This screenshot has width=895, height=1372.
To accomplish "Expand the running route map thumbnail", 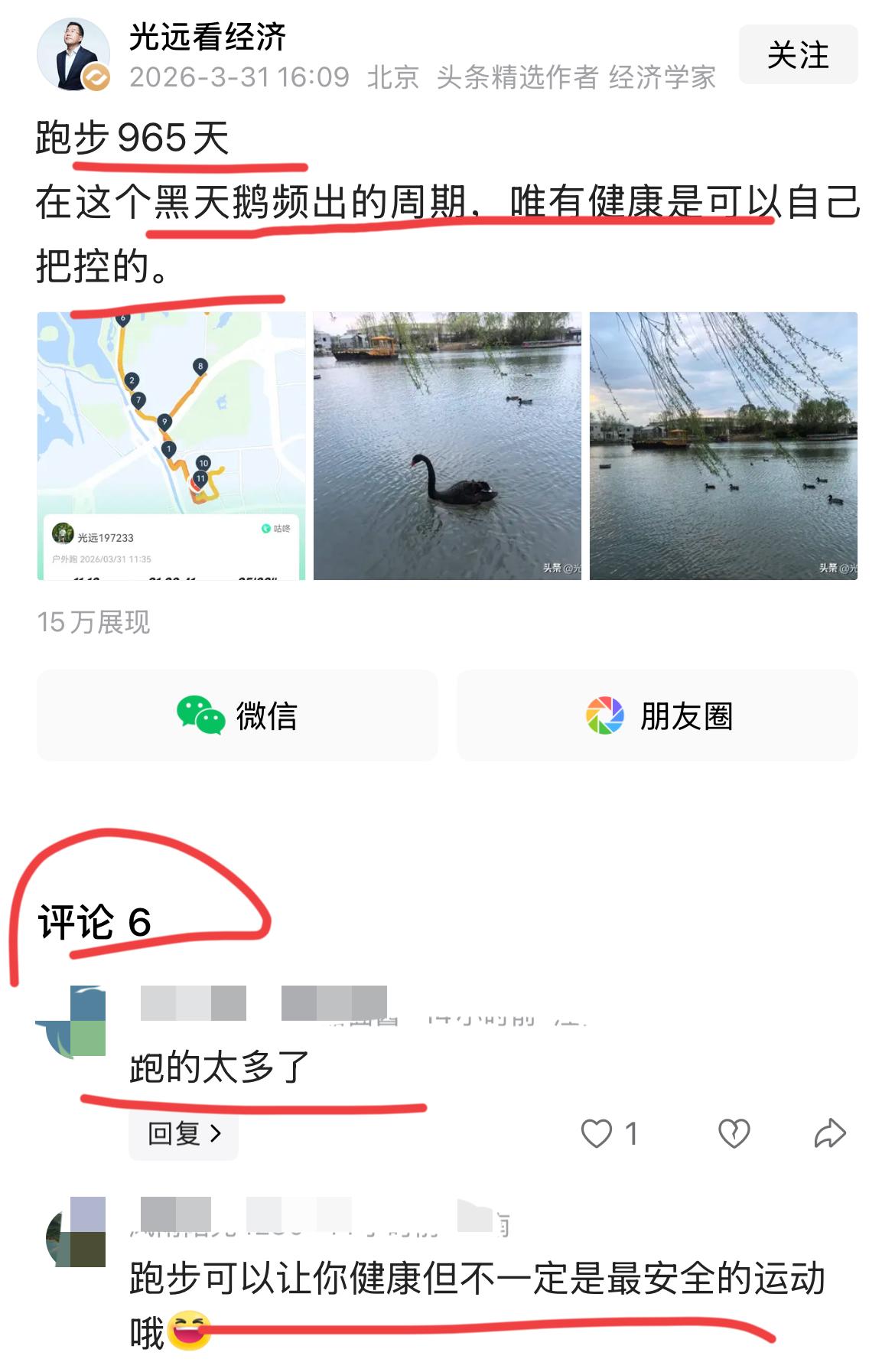I will point(170,445).
